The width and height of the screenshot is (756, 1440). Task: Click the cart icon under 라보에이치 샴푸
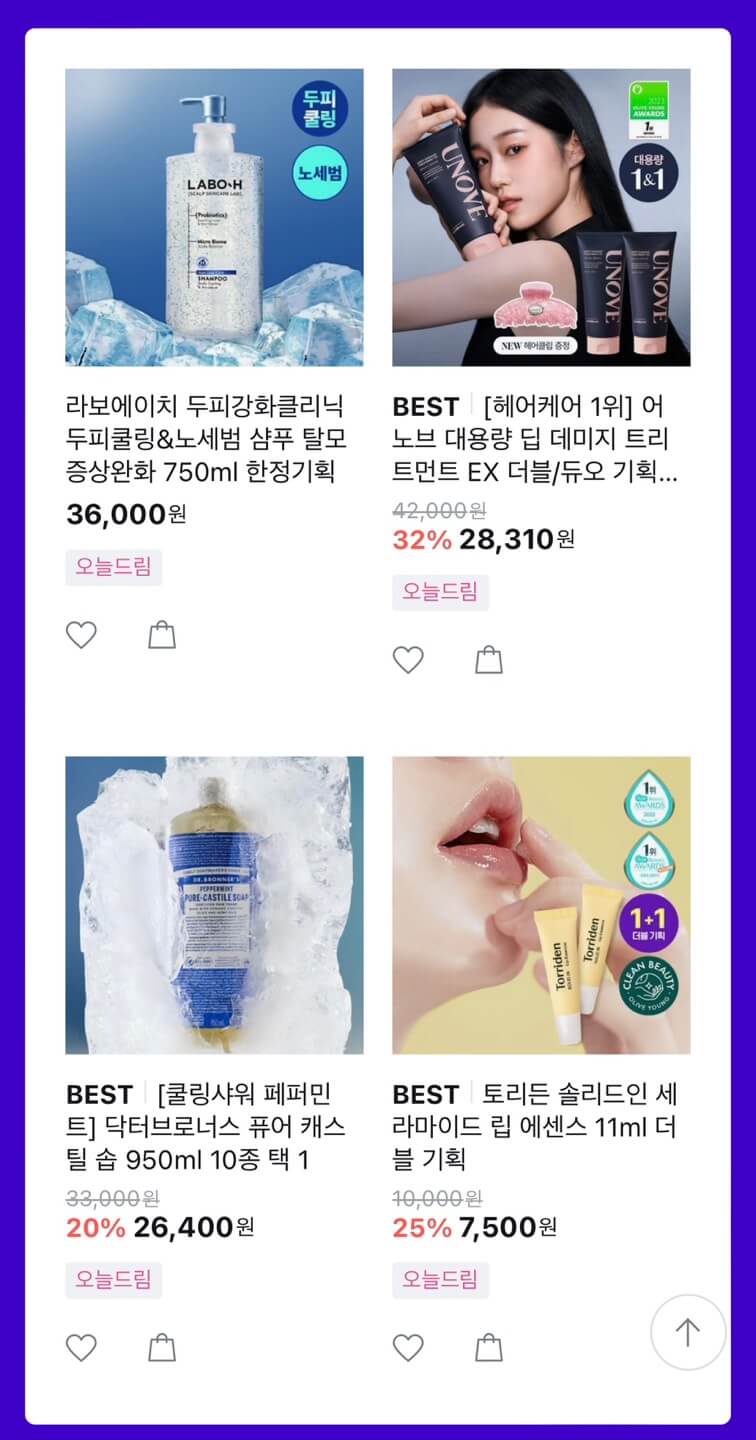162,634
